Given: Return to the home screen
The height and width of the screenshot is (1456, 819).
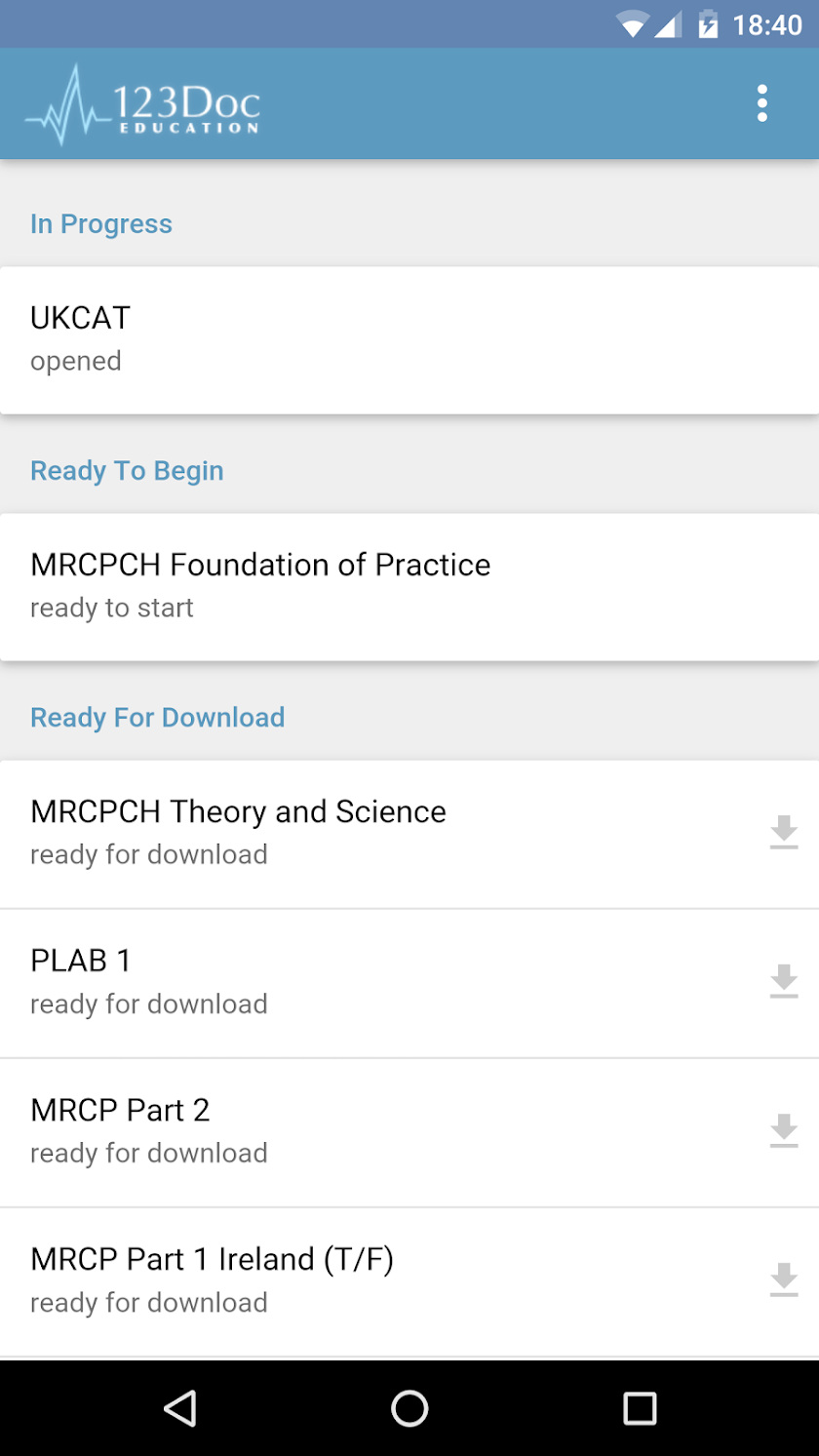Looking at the screenshot, I should pos(409,1407).
